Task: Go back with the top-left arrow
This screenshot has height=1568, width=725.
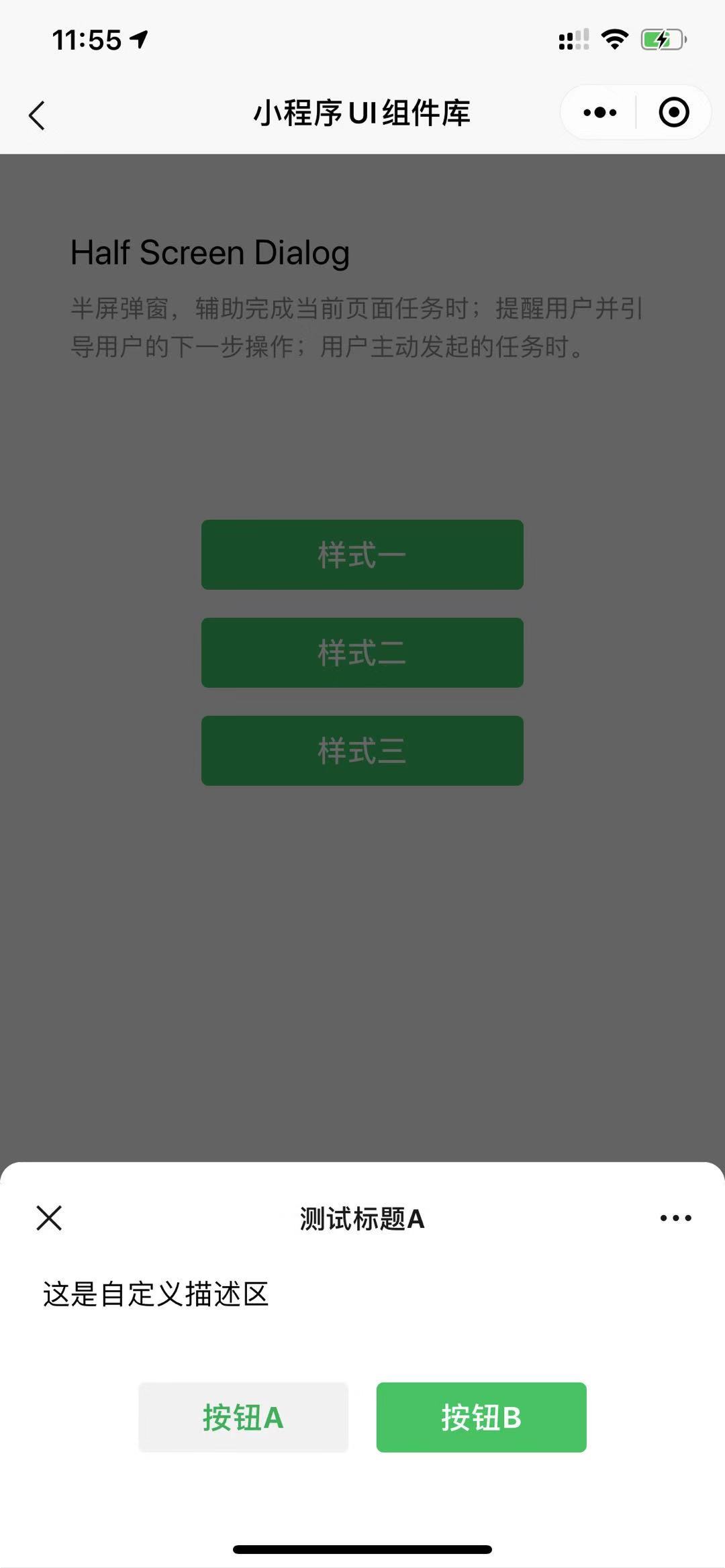Action: (x=37, y=115)
